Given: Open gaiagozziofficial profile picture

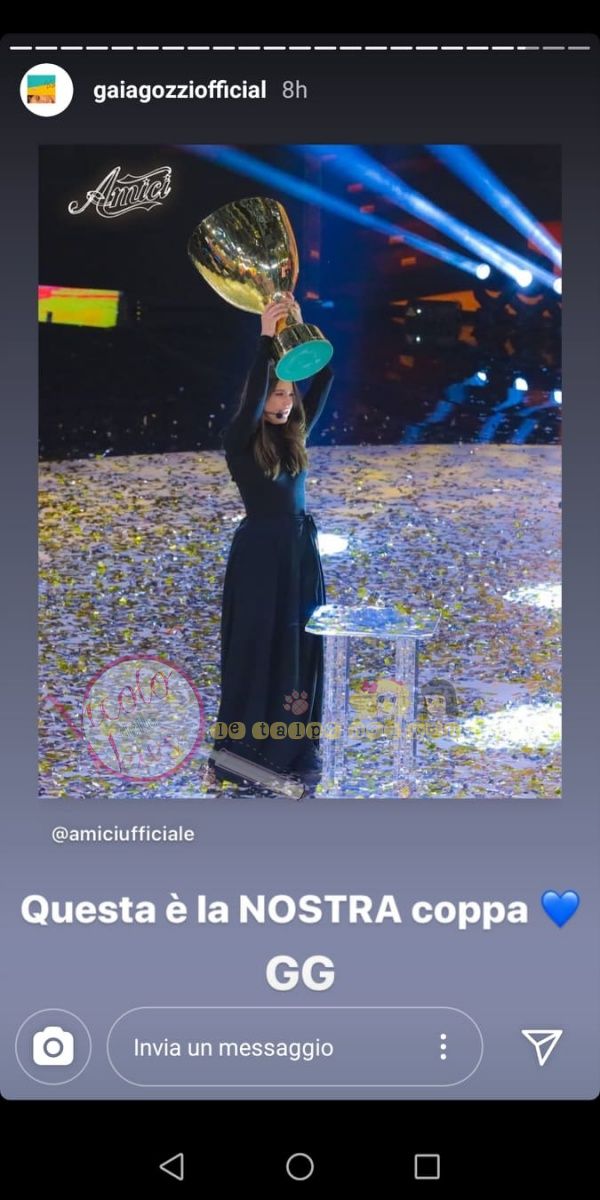Looking at the screenshot, I should pyautogui.click(x=47, y=90).
